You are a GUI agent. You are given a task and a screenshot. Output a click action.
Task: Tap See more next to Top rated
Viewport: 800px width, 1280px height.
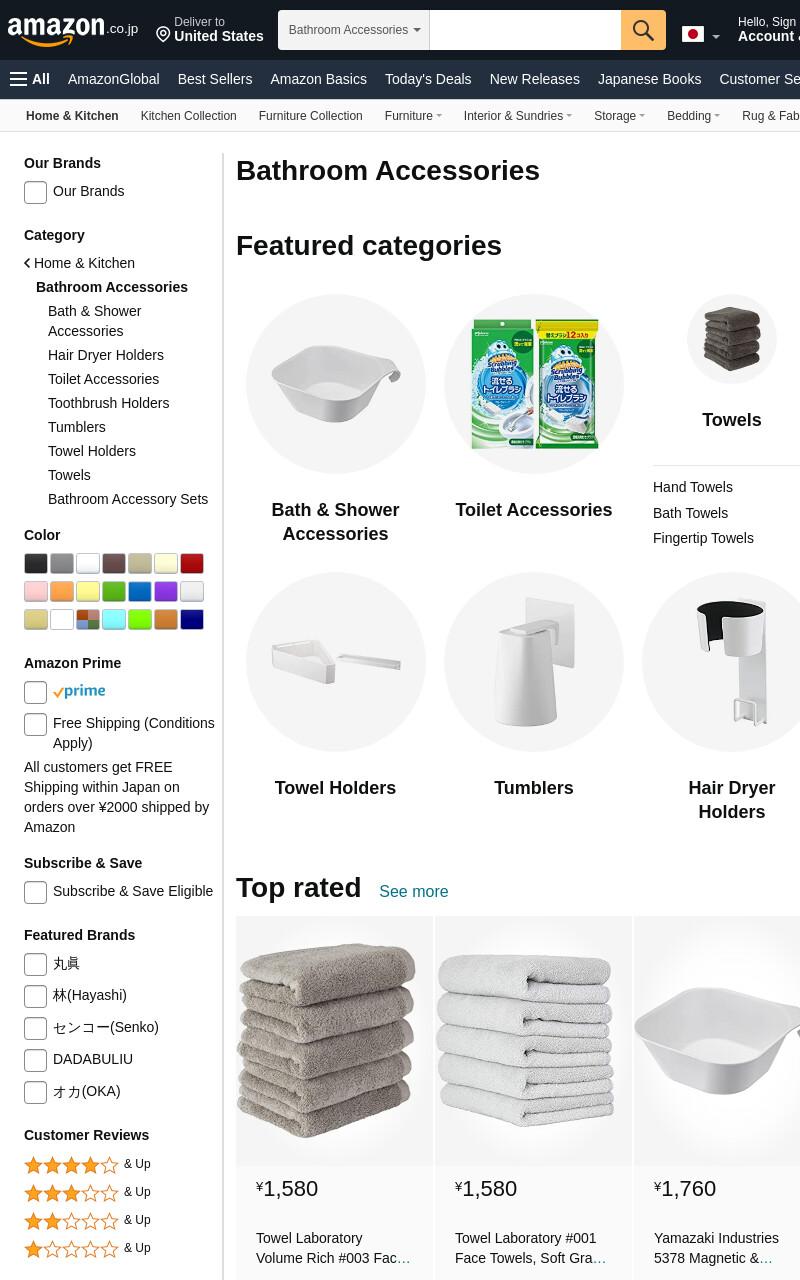[413, 891]
